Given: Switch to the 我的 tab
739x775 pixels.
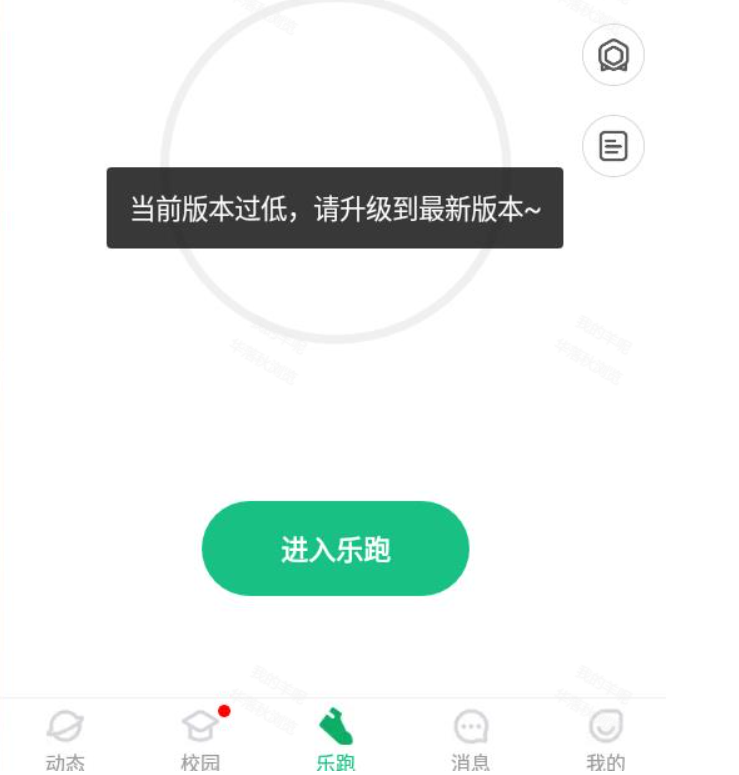Looking at the screenshot, I should click(x=605, y=740).
